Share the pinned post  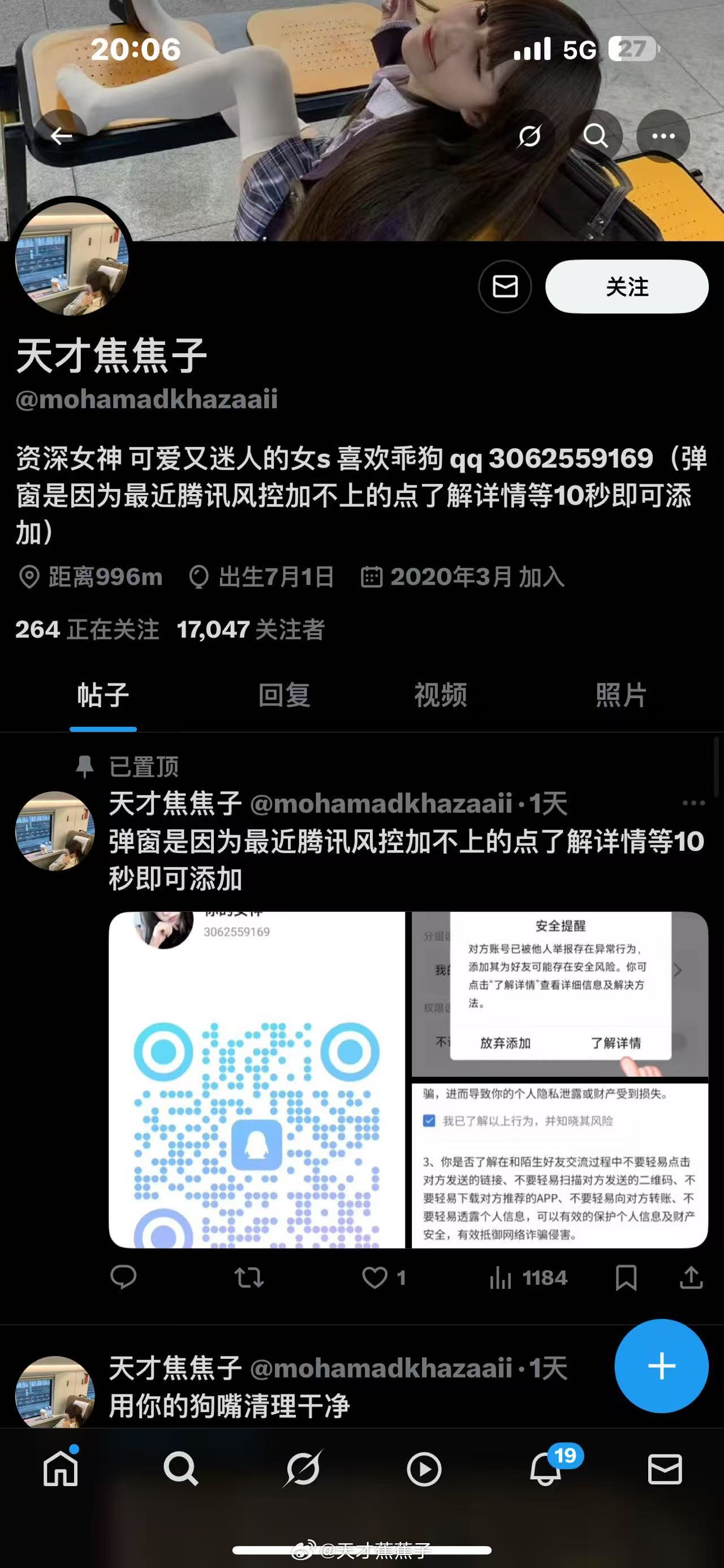click(691, 1277)
